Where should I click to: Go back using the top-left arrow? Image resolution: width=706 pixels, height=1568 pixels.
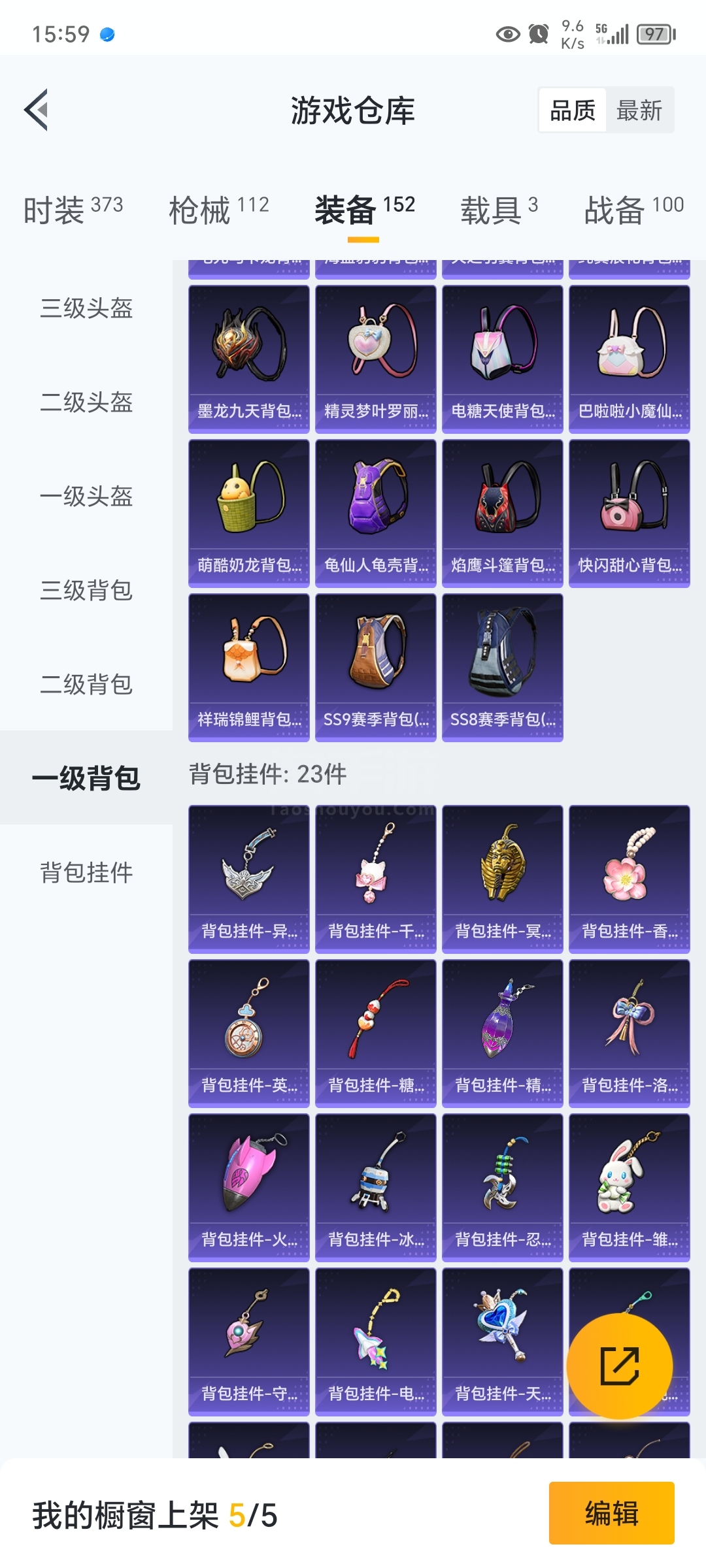(37, 110)
